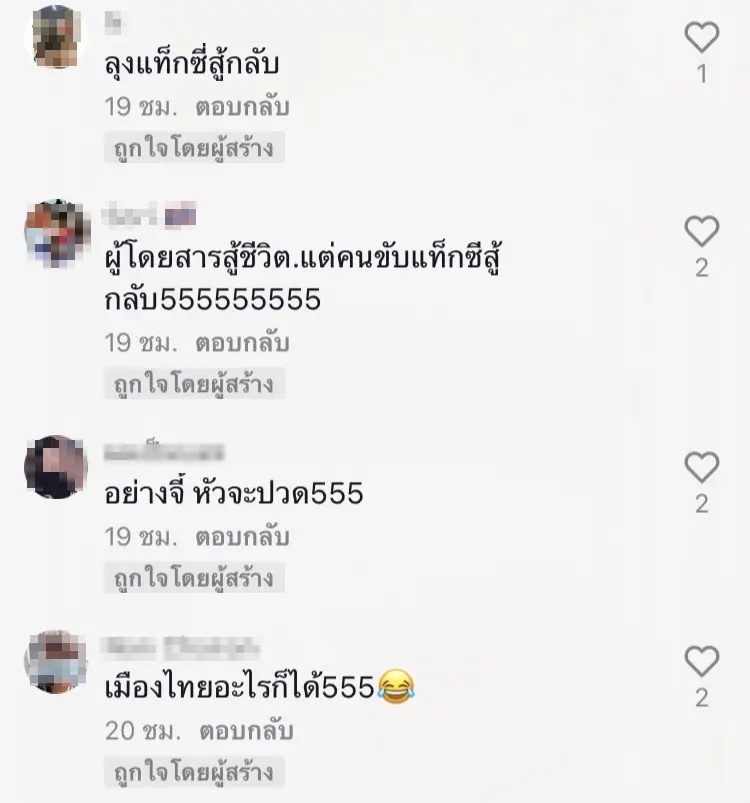Viewport: 750px width, 803px height.
Task: Open avatar of 'อย่างจี้ หัวจะปวด555' commenter
Action: pos(56,466)
